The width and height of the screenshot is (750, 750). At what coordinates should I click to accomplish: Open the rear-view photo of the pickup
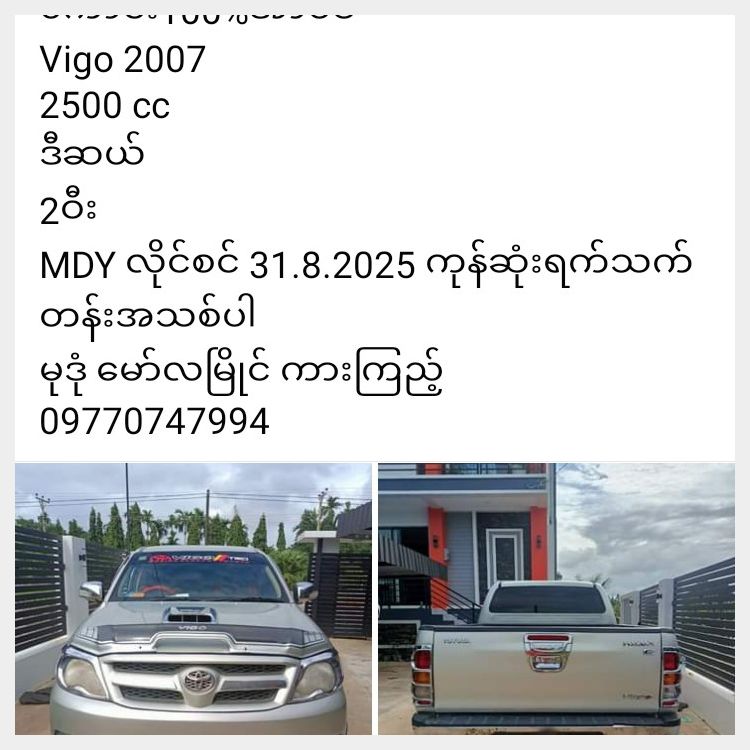click(556, 598)
